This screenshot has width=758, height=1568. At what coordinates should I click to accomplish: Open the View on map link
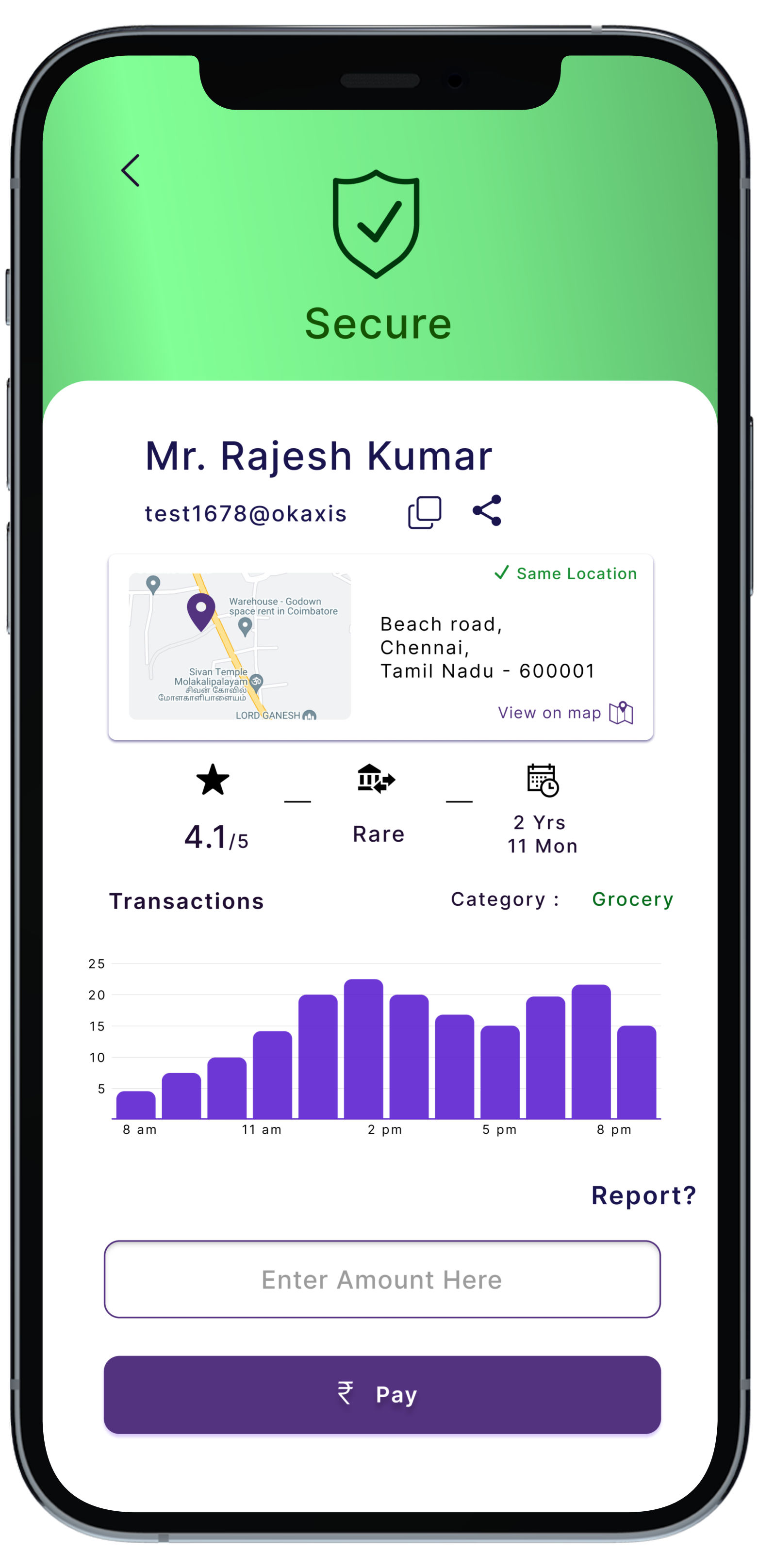point(564,713)
